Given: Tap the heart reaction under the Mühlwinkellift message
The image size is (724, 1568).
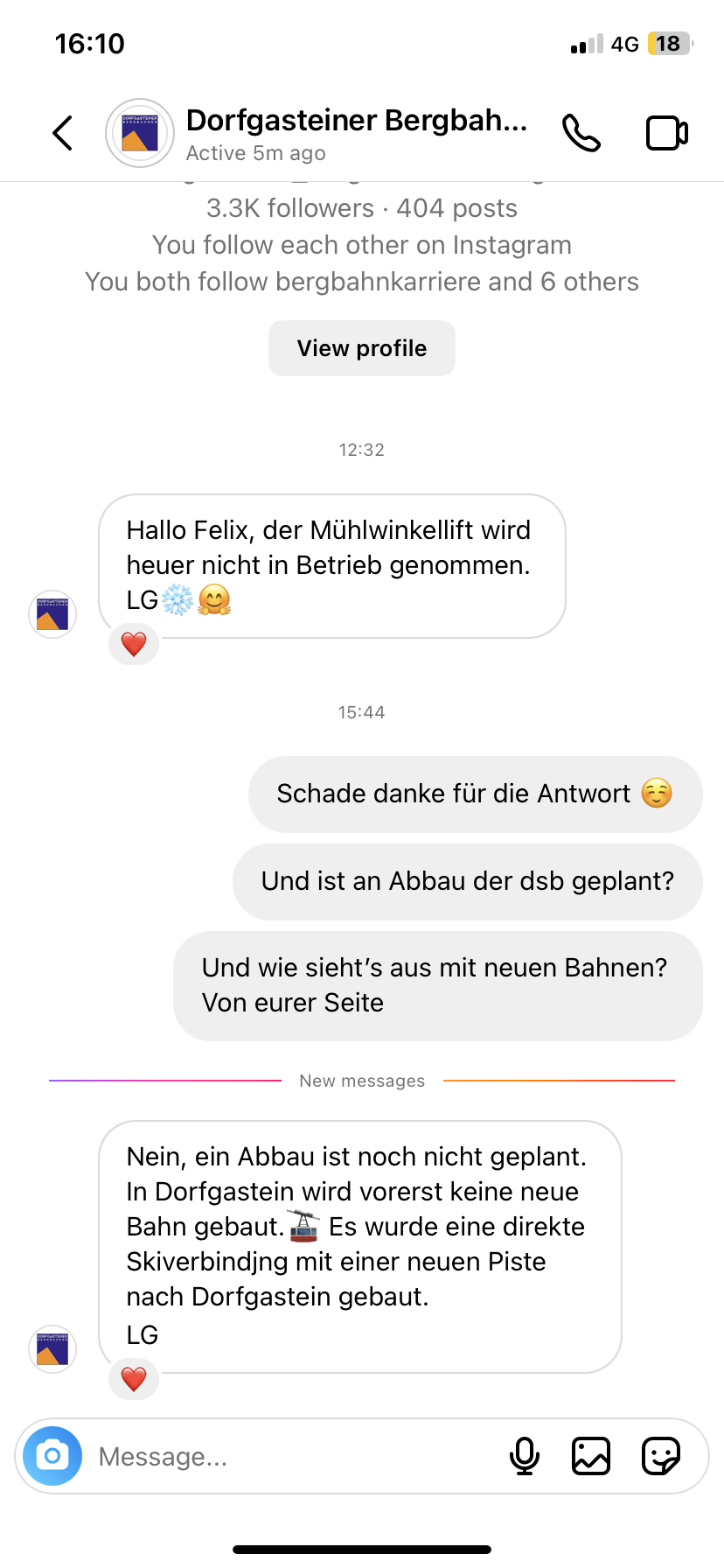Looking at the screenshot, I should click(134, 644).
